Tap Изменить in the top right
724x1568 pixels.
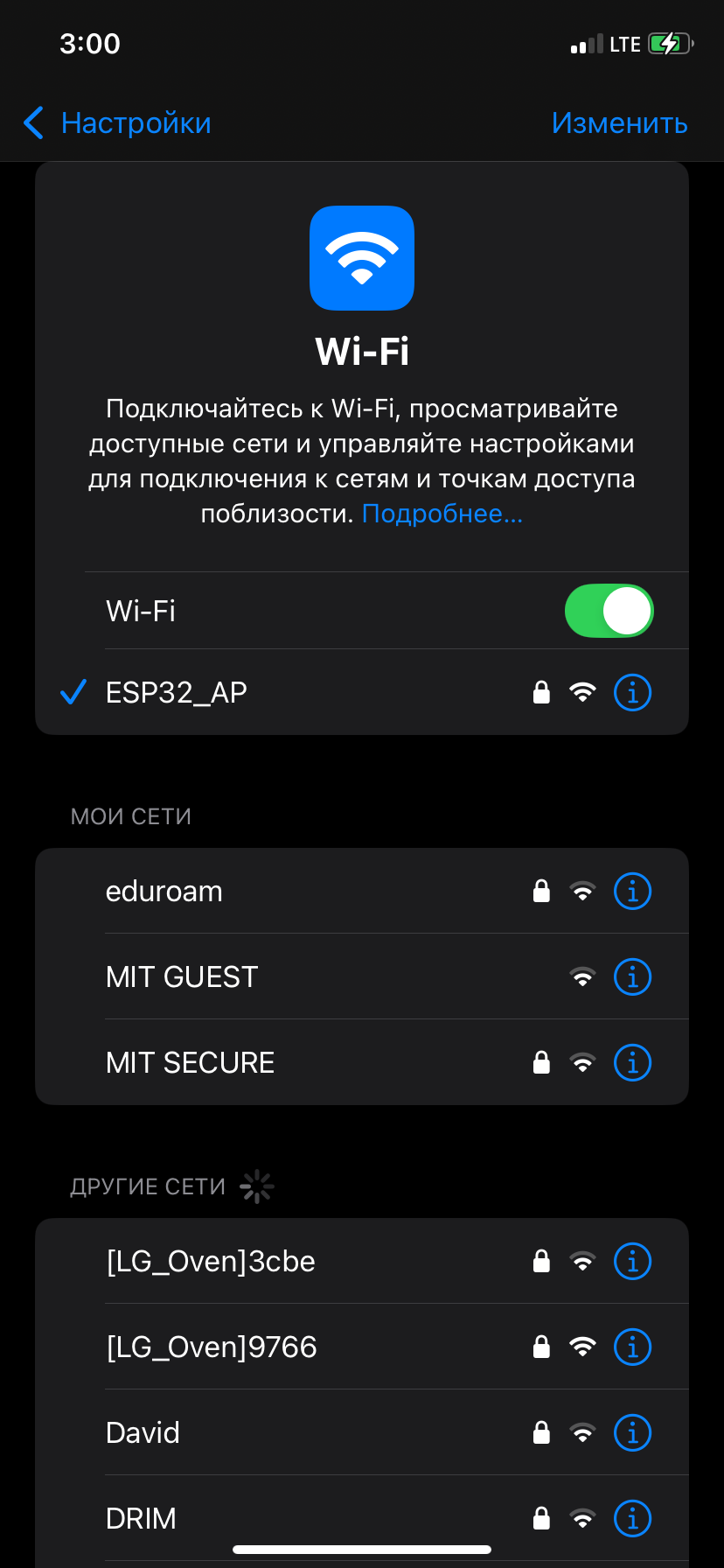tap(620, 122)
